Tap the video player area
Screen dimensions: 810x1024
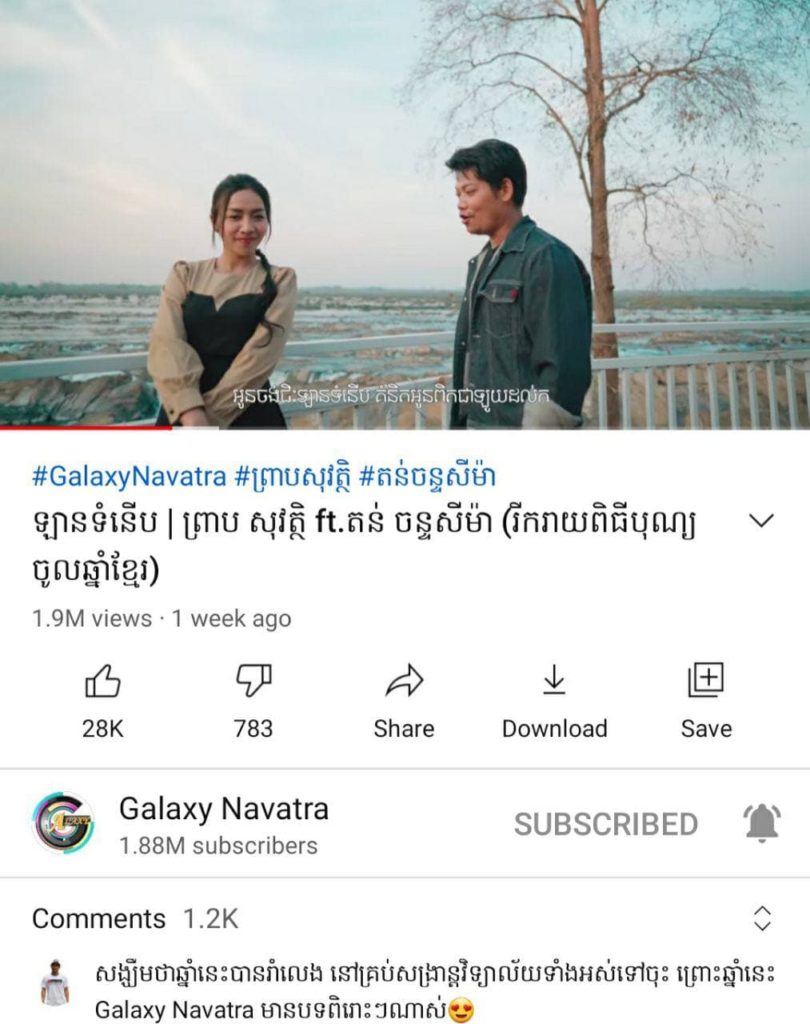(405, 215)
